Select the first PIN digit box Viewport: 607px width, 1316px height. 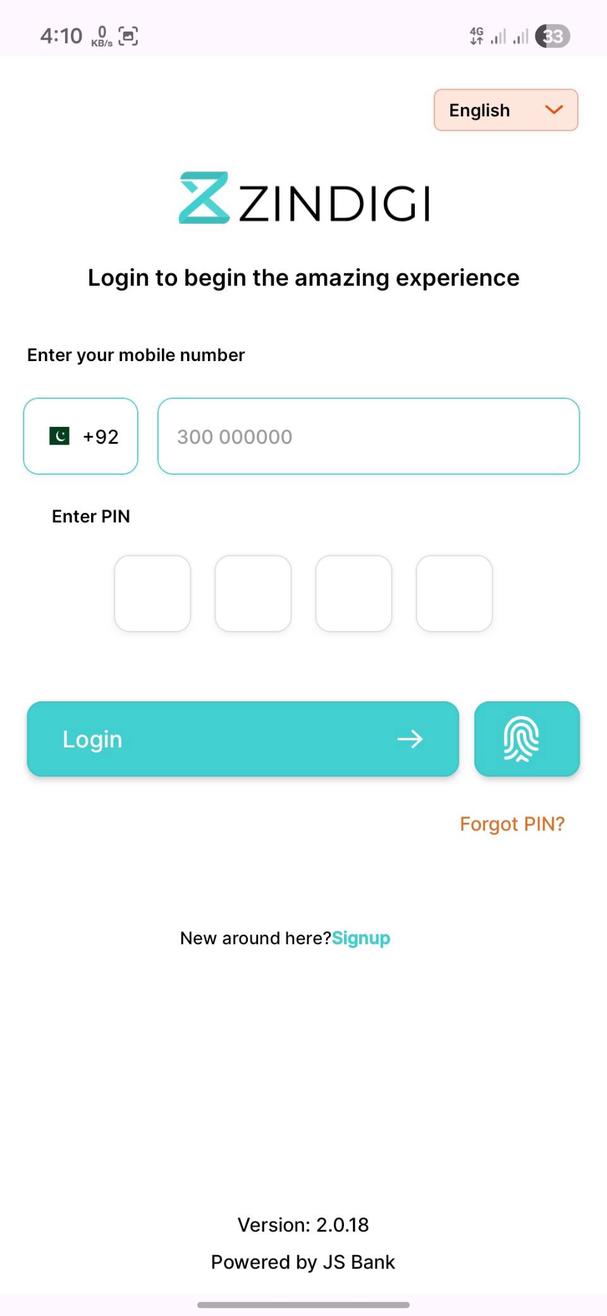[152, 594]
